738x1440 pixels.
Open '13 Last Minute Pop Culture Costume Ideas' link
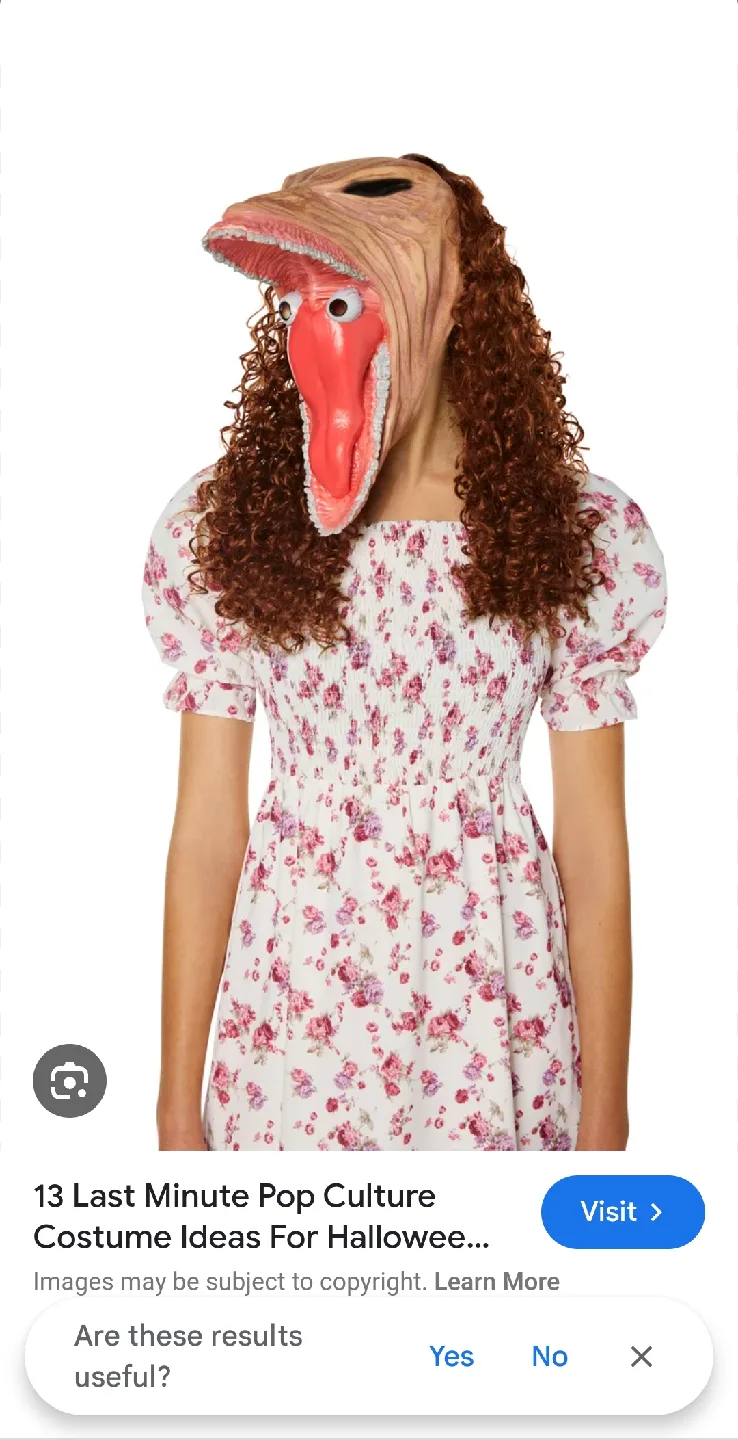tap(234, 1216)
